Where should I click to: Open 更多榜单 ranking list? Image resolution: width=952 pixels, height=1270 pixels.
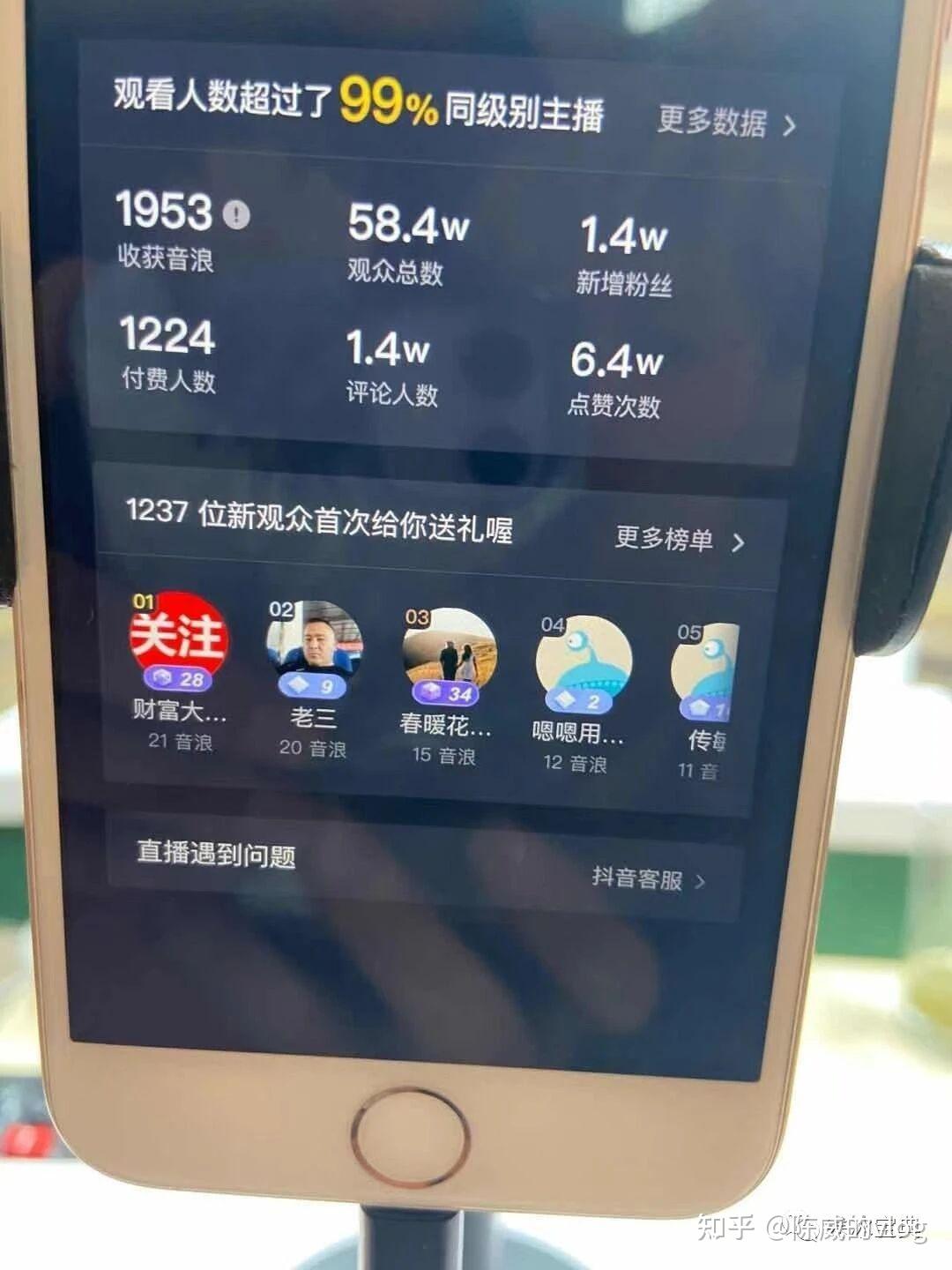tap(679, 539)
